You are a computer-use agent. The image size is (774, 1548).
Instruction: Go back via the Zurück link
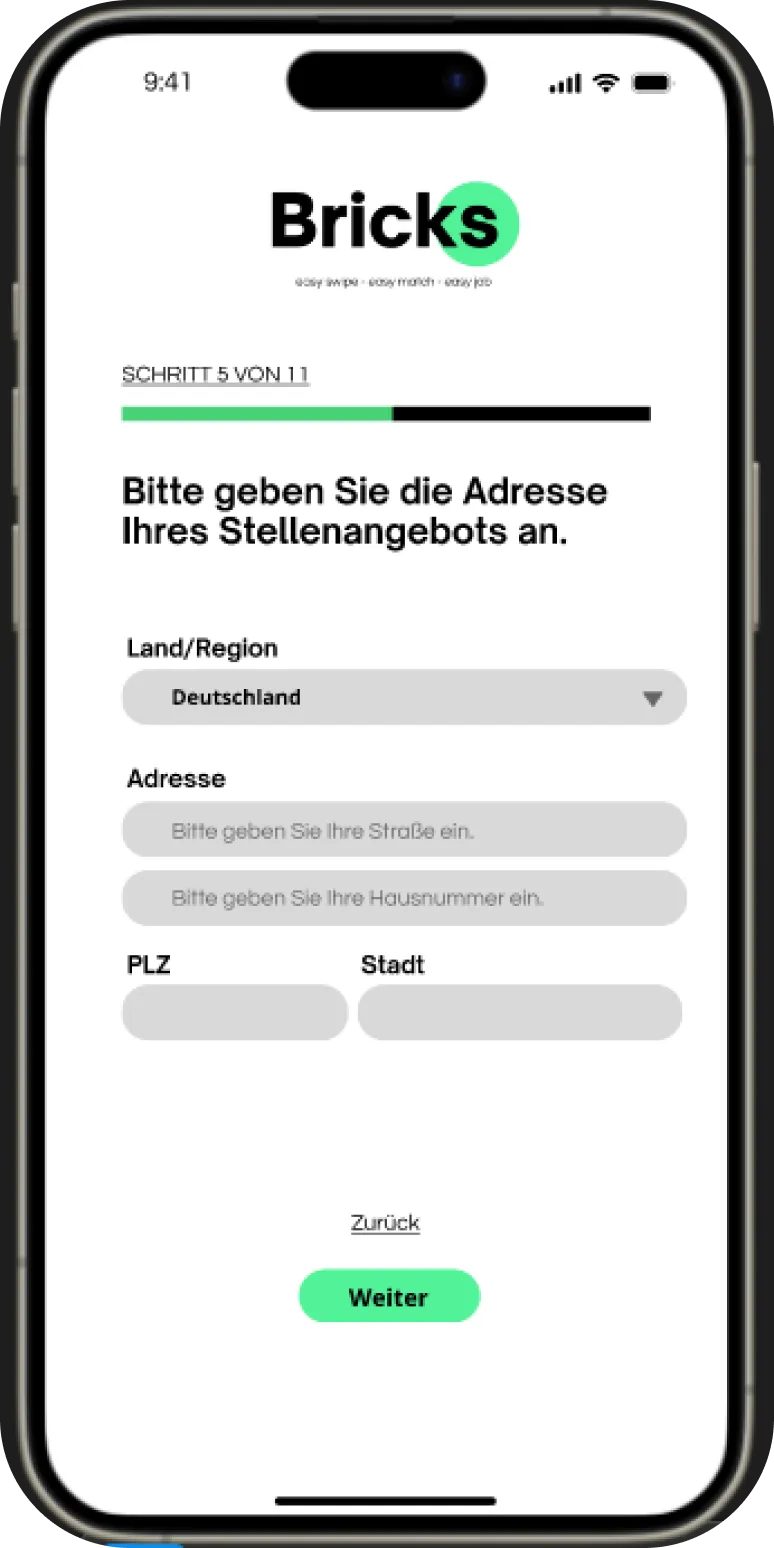[x=385, y=1223]
